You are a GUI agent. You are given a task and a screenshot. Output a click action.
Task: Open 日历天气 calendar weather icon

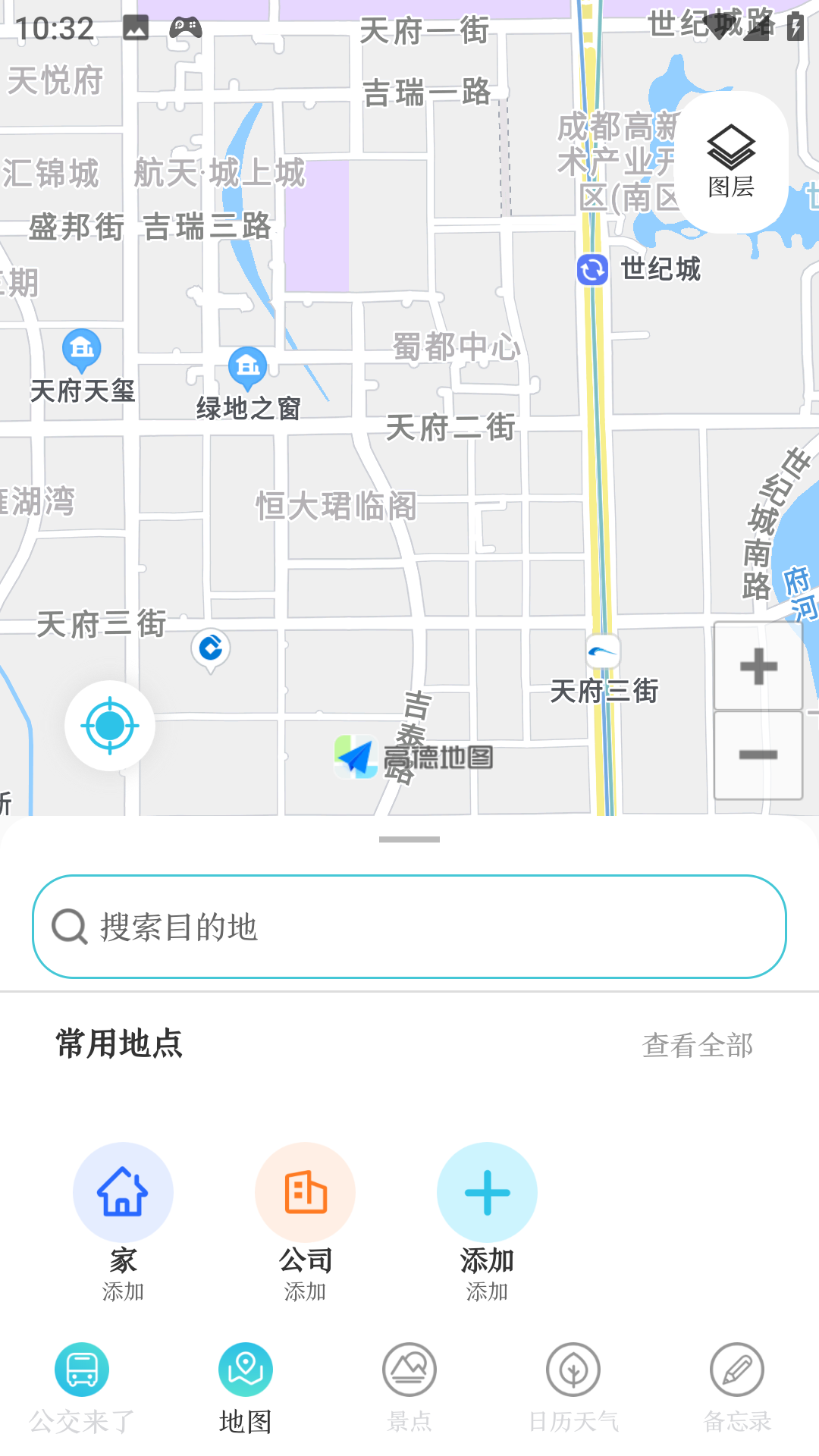573,1370
